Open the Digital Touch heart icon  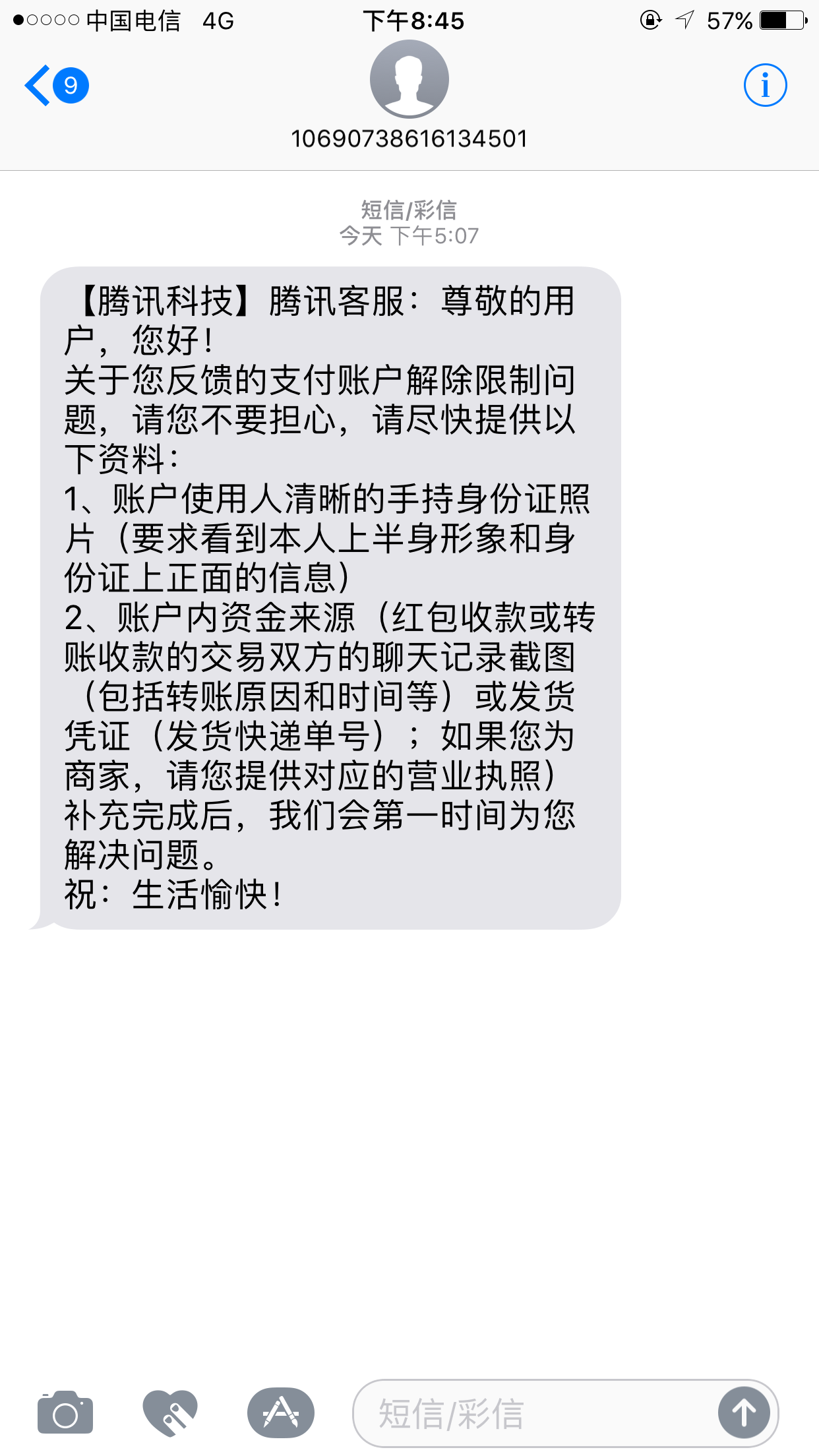[171, 1412]
